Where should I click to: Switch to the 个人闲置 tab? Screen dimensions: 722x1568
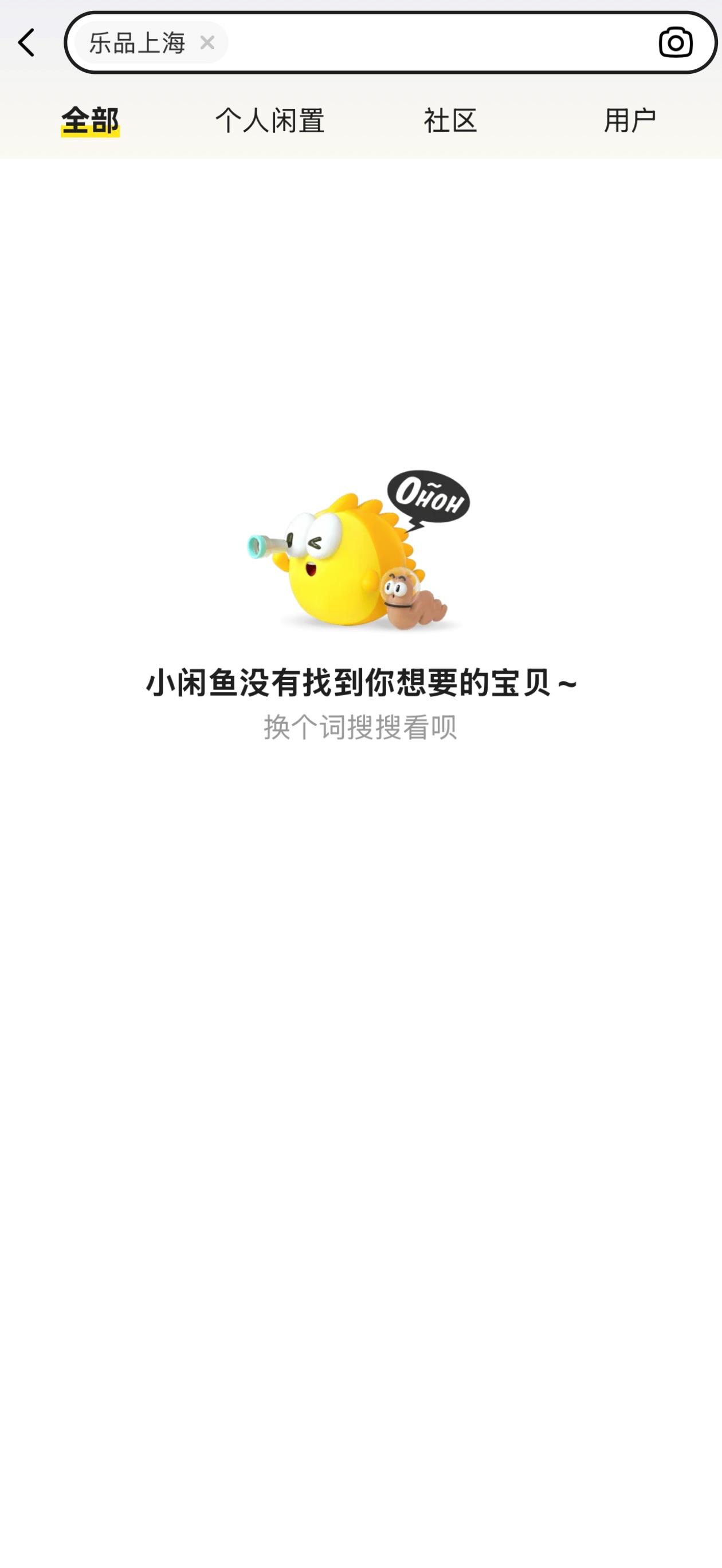(270, 120)
